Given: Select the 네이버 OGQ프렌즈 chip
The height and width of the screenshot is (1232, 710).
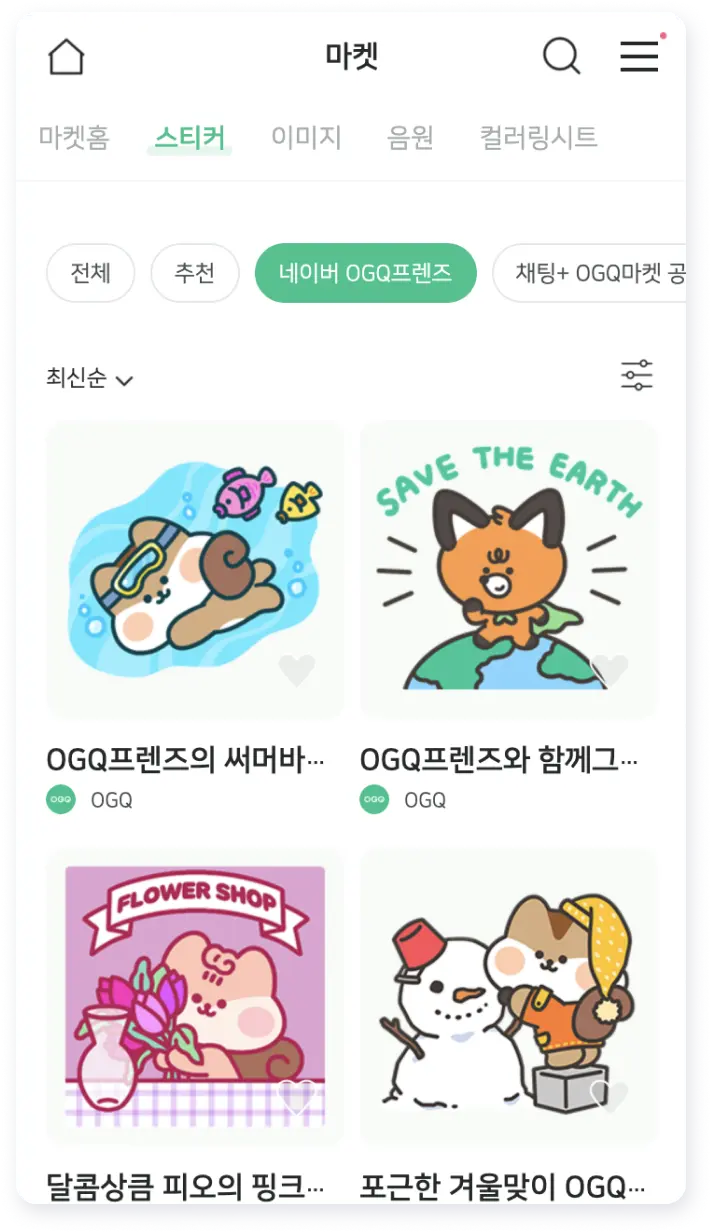Looking at the screenshot, I should [365, 272].
